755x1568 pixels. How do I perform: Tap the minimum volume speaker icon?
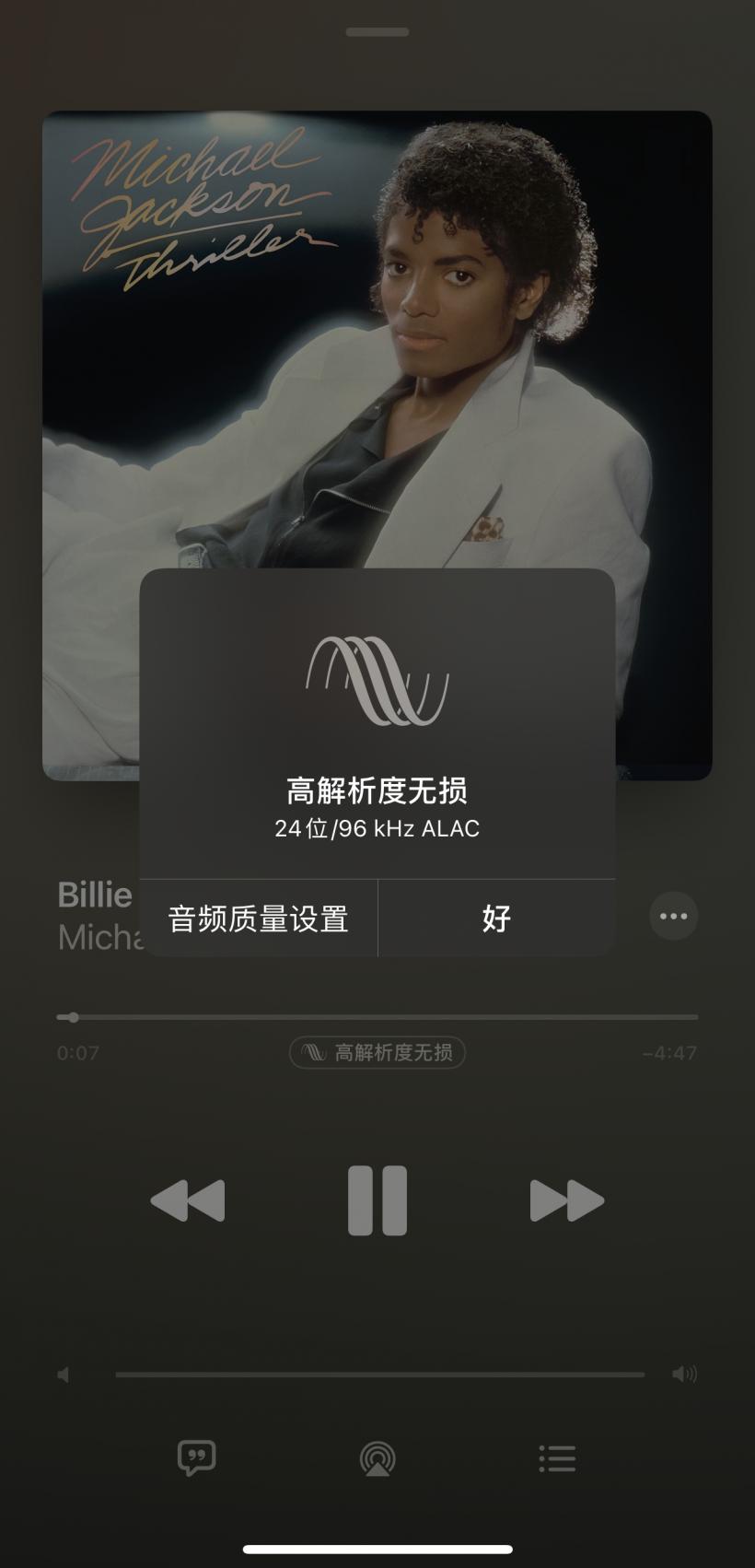point(63,1373)
